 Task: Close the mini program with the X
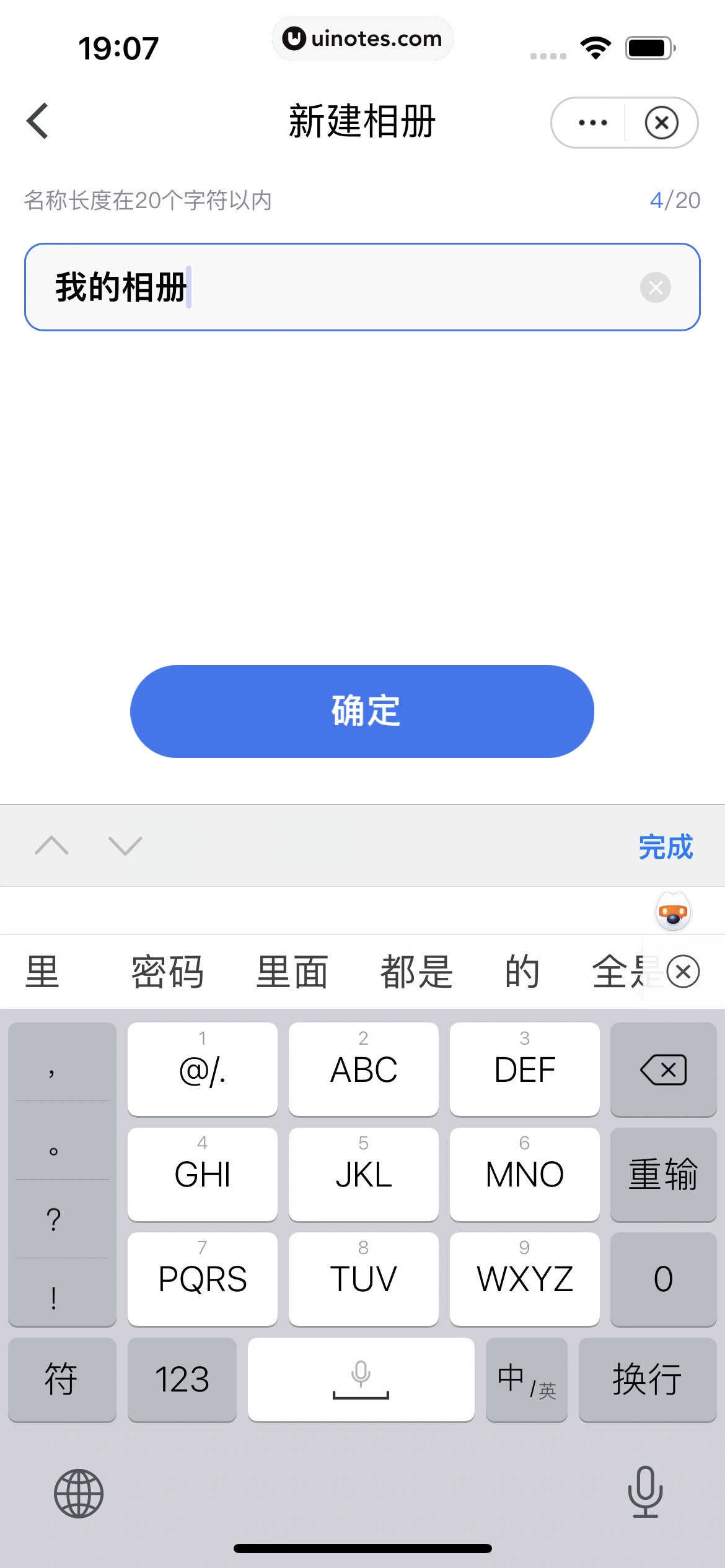coord(661,123)
